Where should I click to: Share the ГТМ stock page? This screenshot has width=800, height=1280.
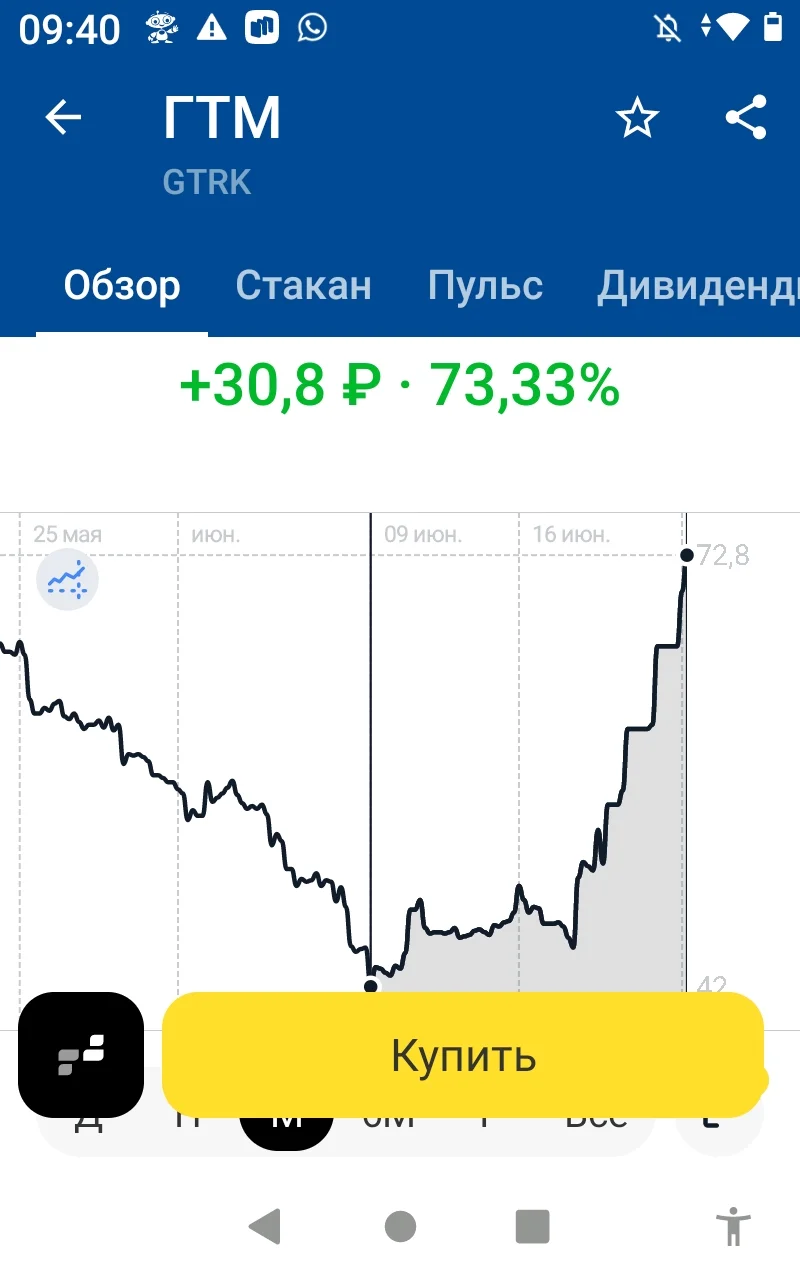click(746, 118)
